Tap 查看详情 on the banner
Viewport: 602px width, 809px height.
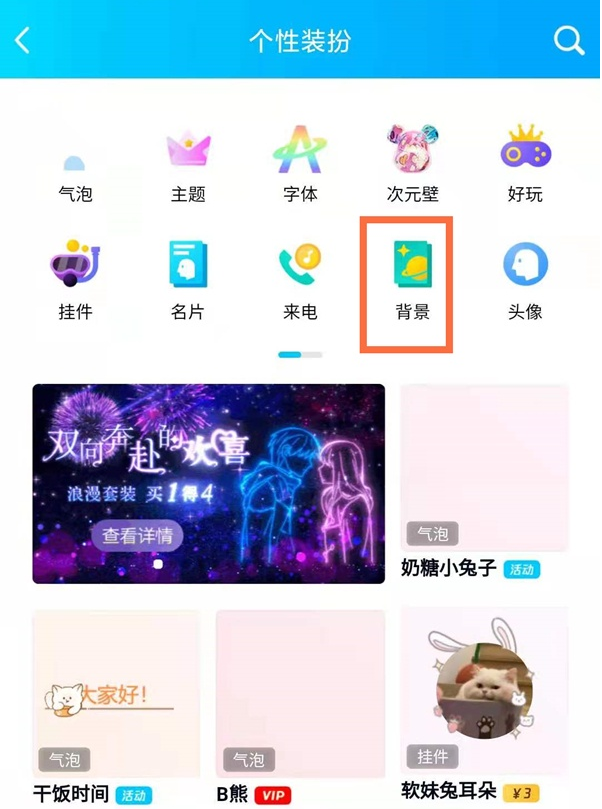tap(138, 534)
